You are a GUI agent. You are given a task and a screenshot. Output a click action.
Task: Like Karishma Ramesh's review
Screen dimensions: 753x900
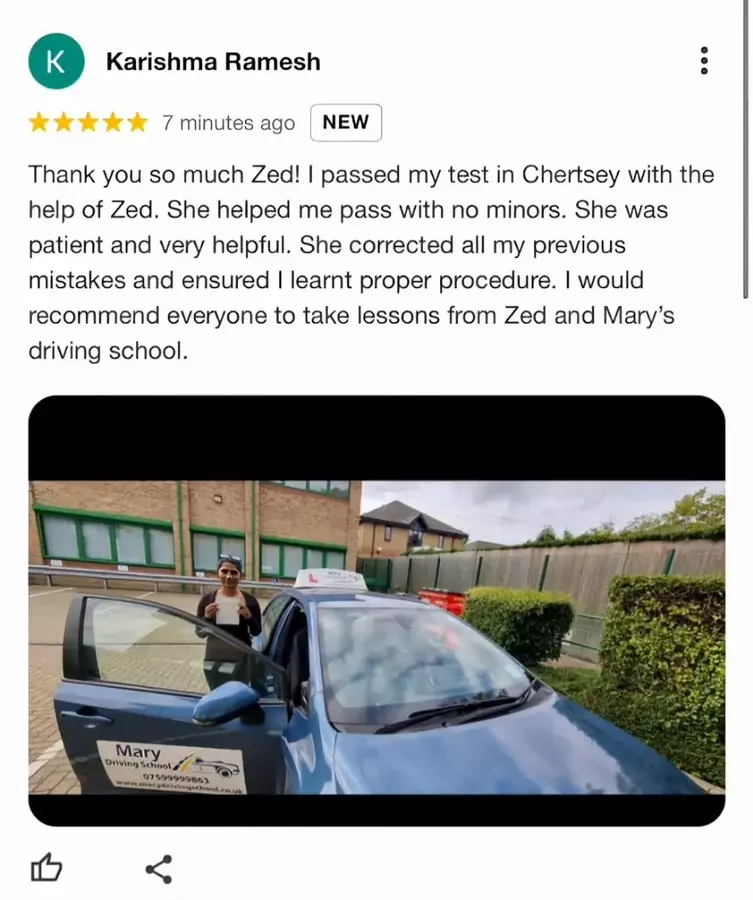pyautogui.click(x=47, y=868)
